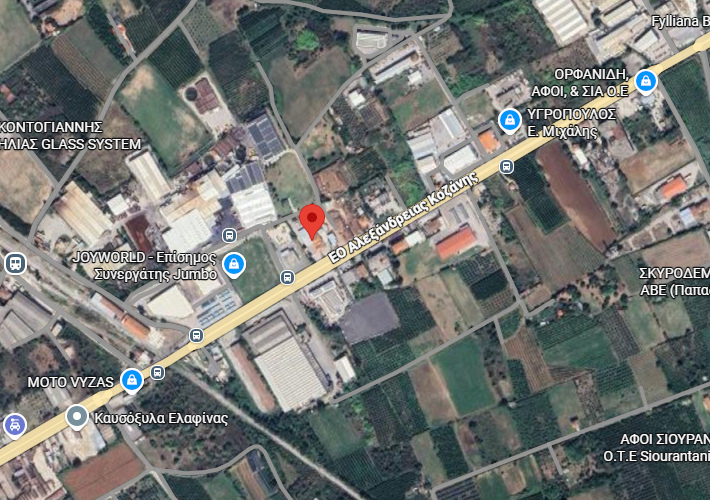Tap bus stop icon beside MOTO VYZAS pin
This screenshot has width=710, height=500.
158,374
